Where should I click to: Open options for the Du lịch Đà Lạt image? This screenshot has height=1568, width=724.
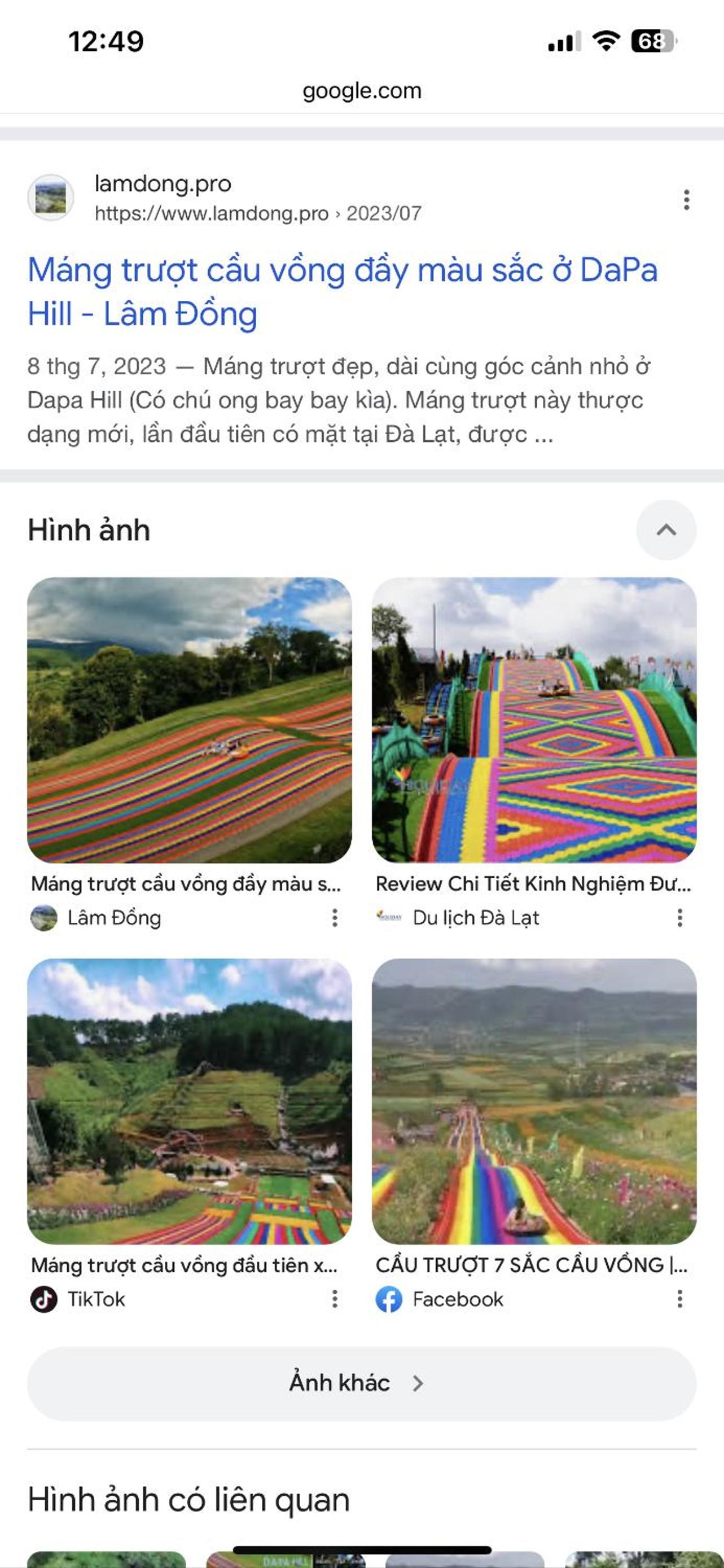click(679, 918)
